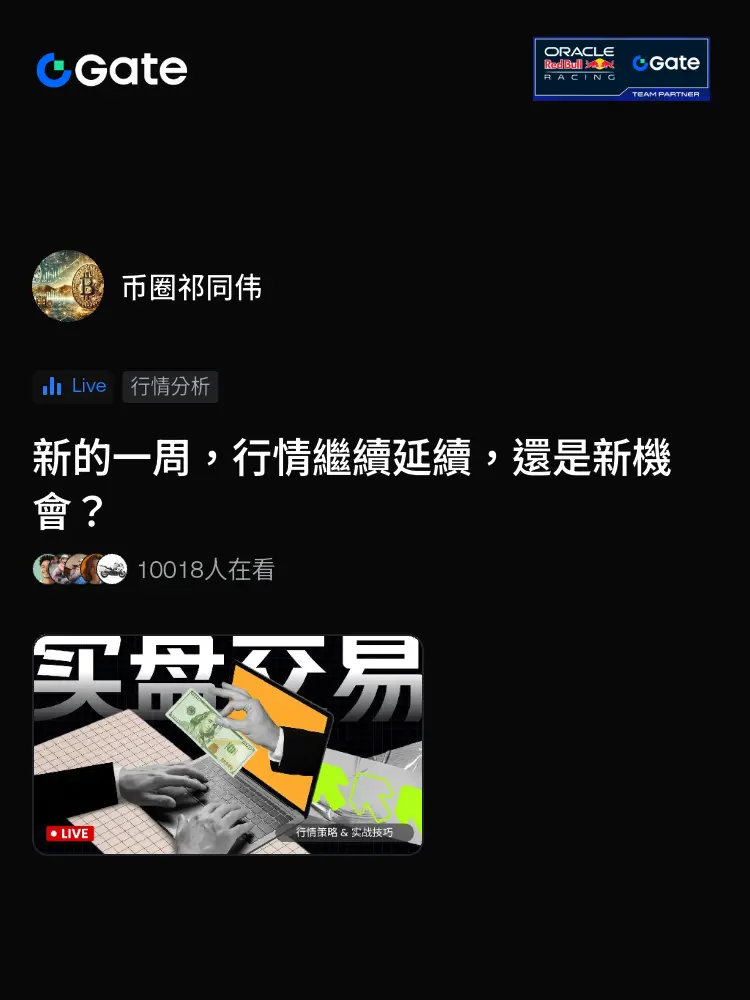Click the Gate logo in the top-left corner
This screenshot has width=750, height=1000.
(110, 70)
